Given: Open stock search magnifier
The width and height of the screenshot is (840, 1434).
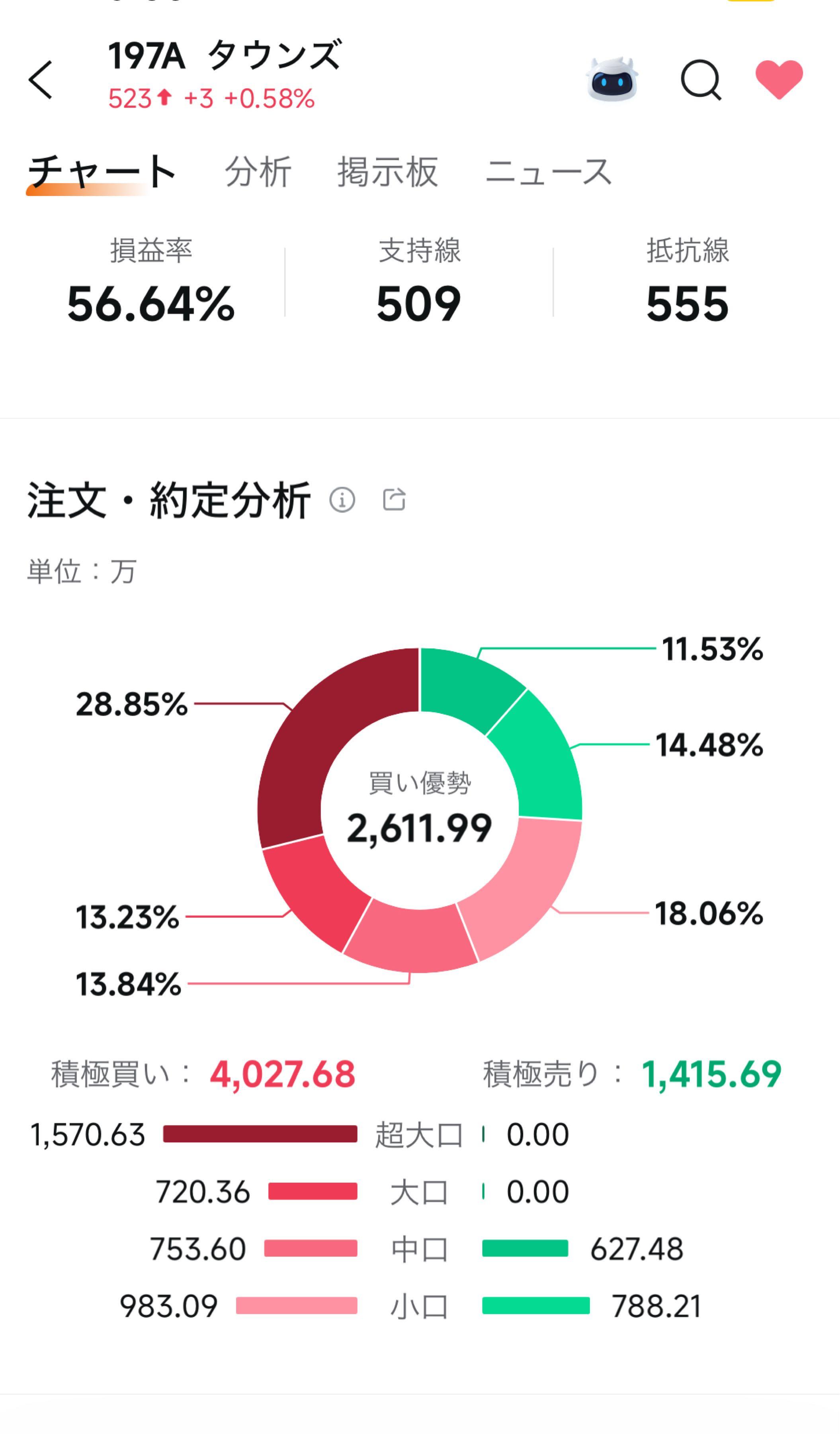Looking at the screenshot, I should tap(701, 80).
